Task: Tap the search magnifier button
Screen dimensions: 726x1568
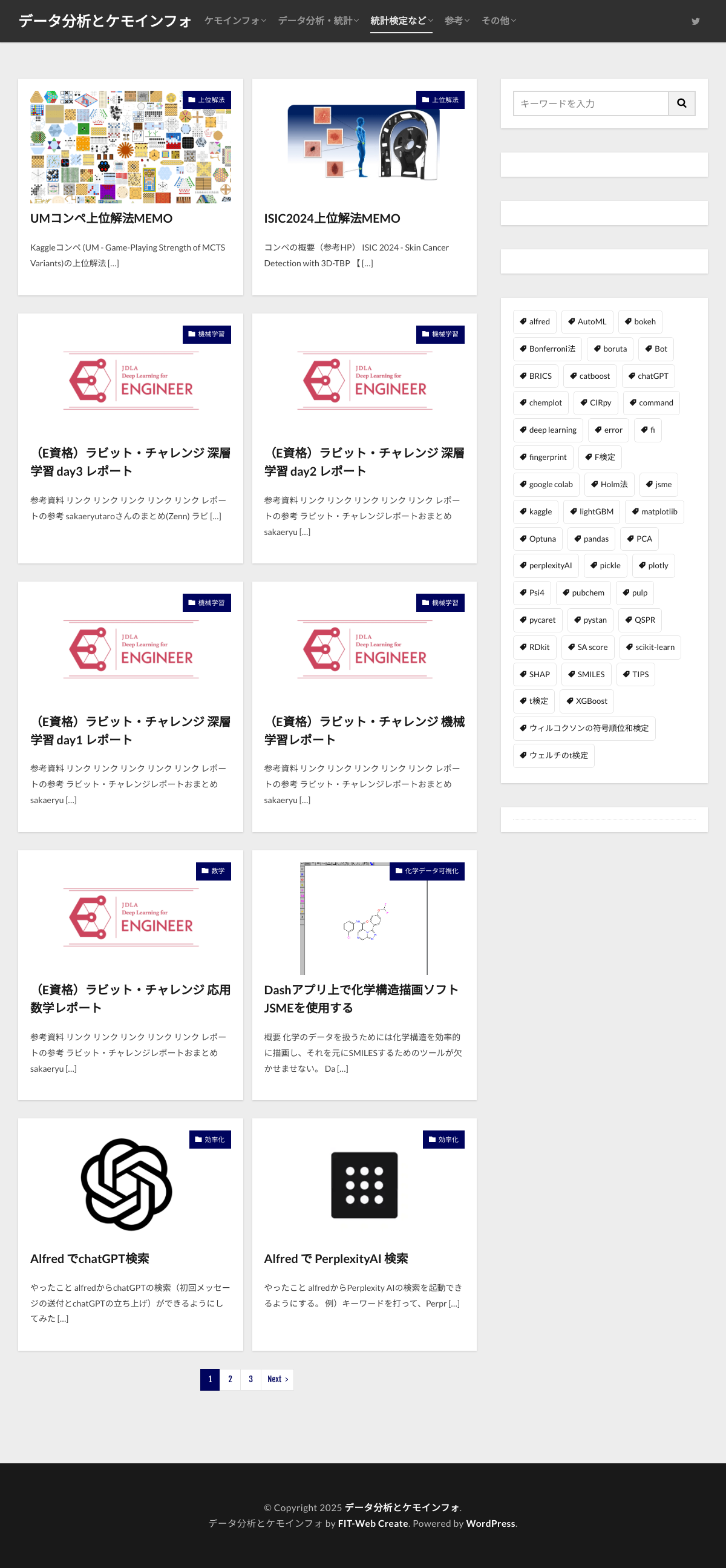Action: [682, 103]
